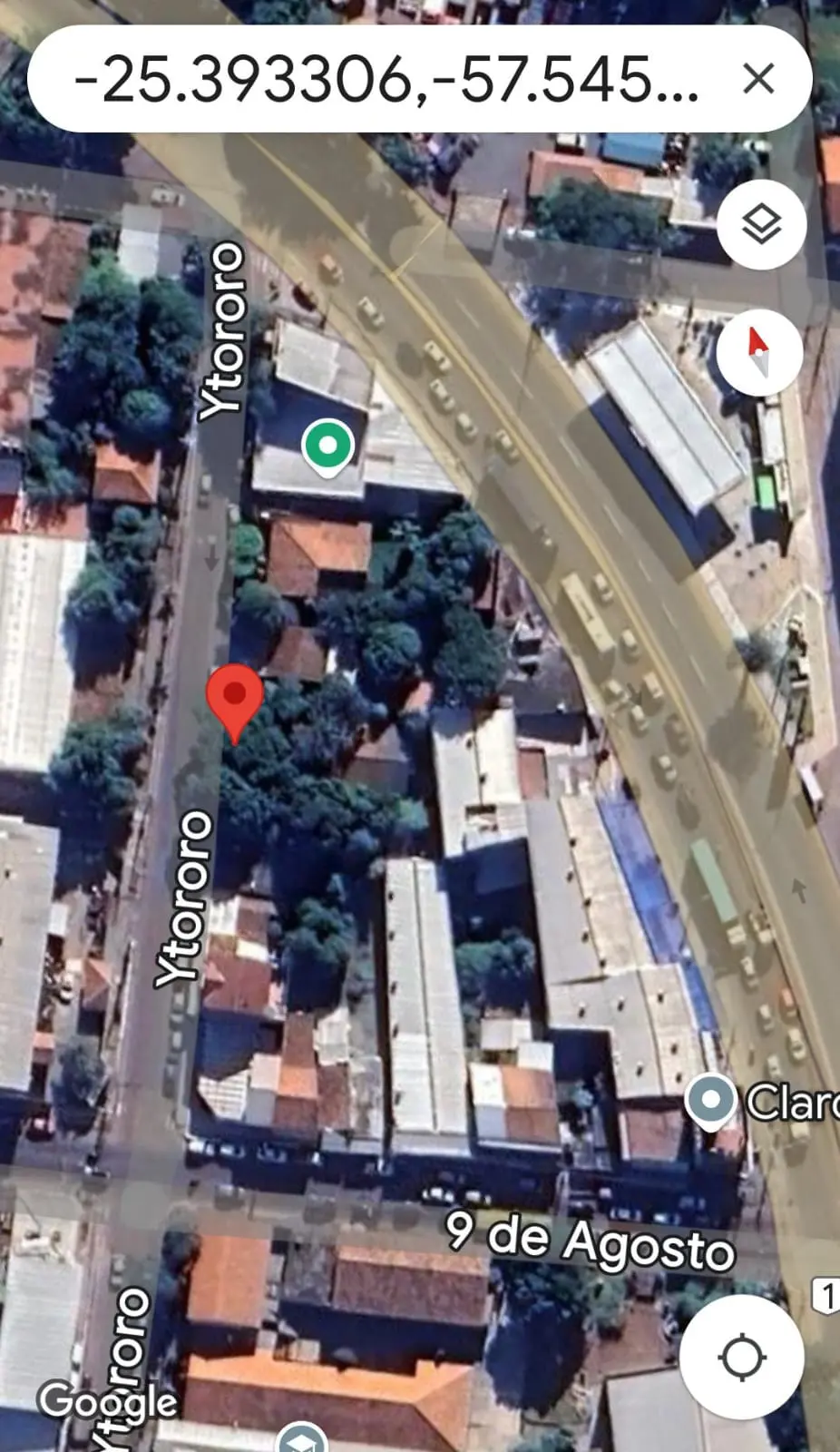Tap the compass to reorient north

[x=759, y=352]
